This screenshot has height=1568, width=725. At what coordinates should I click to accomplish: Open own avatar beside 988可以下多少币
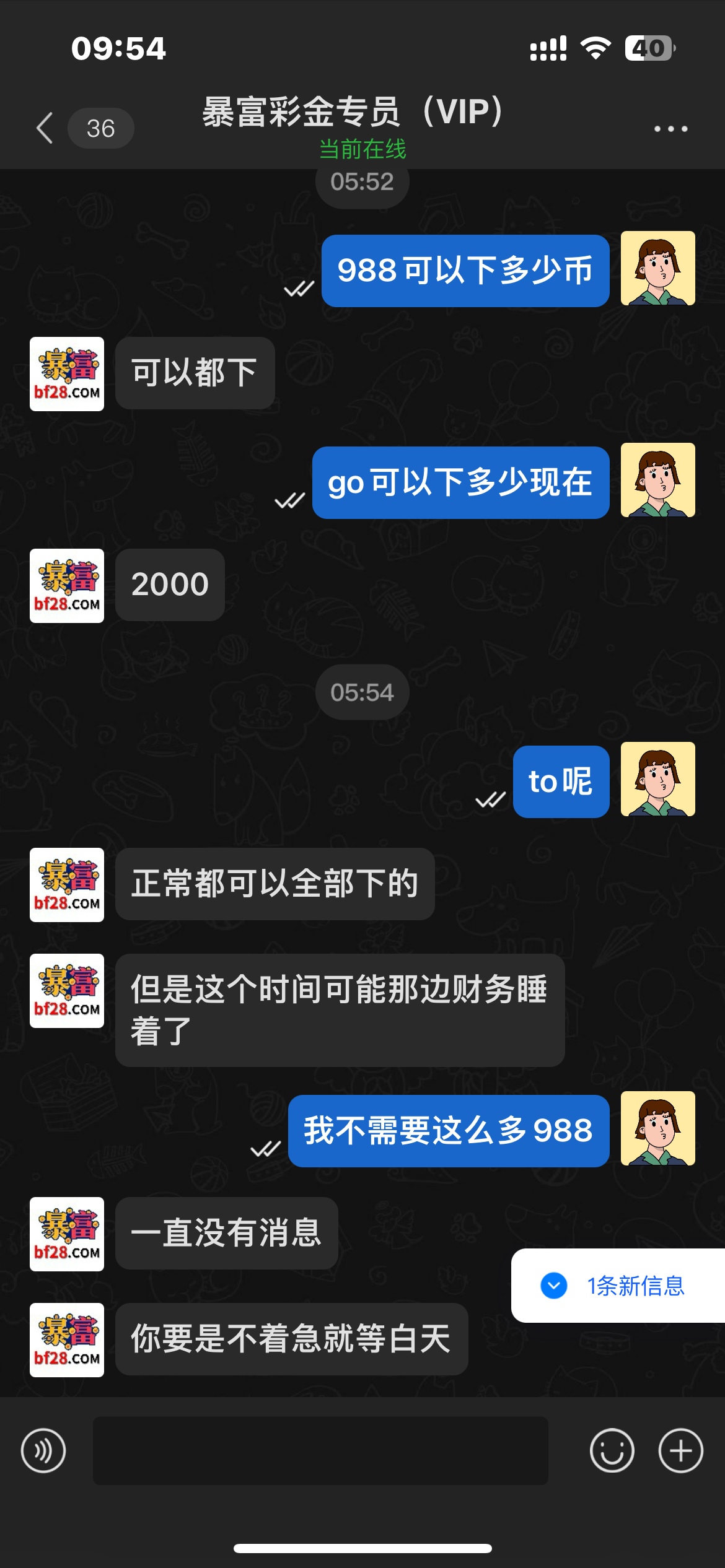point(657,268)
